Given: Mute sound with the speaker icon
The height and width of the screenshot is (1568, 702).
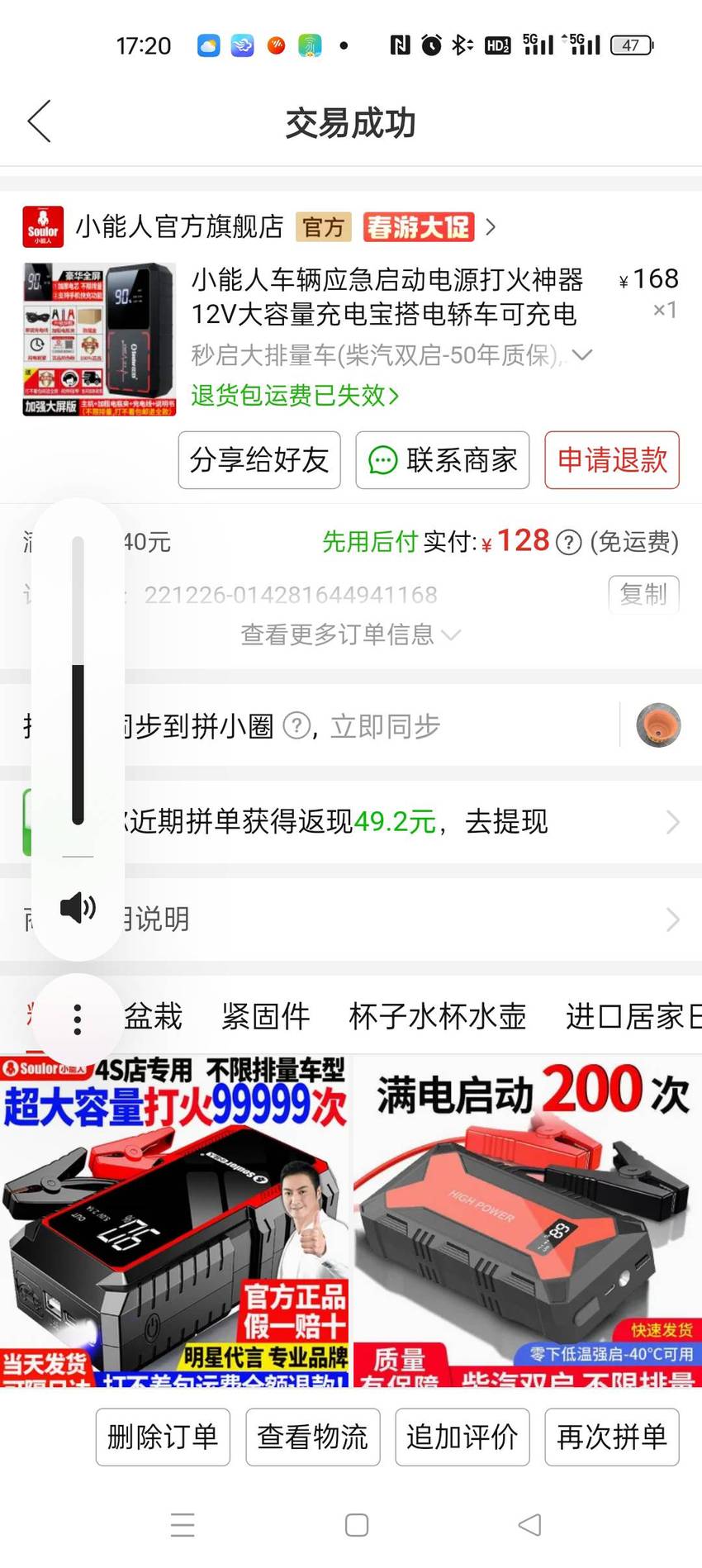Looking at the screenshot, I should 78,907.
